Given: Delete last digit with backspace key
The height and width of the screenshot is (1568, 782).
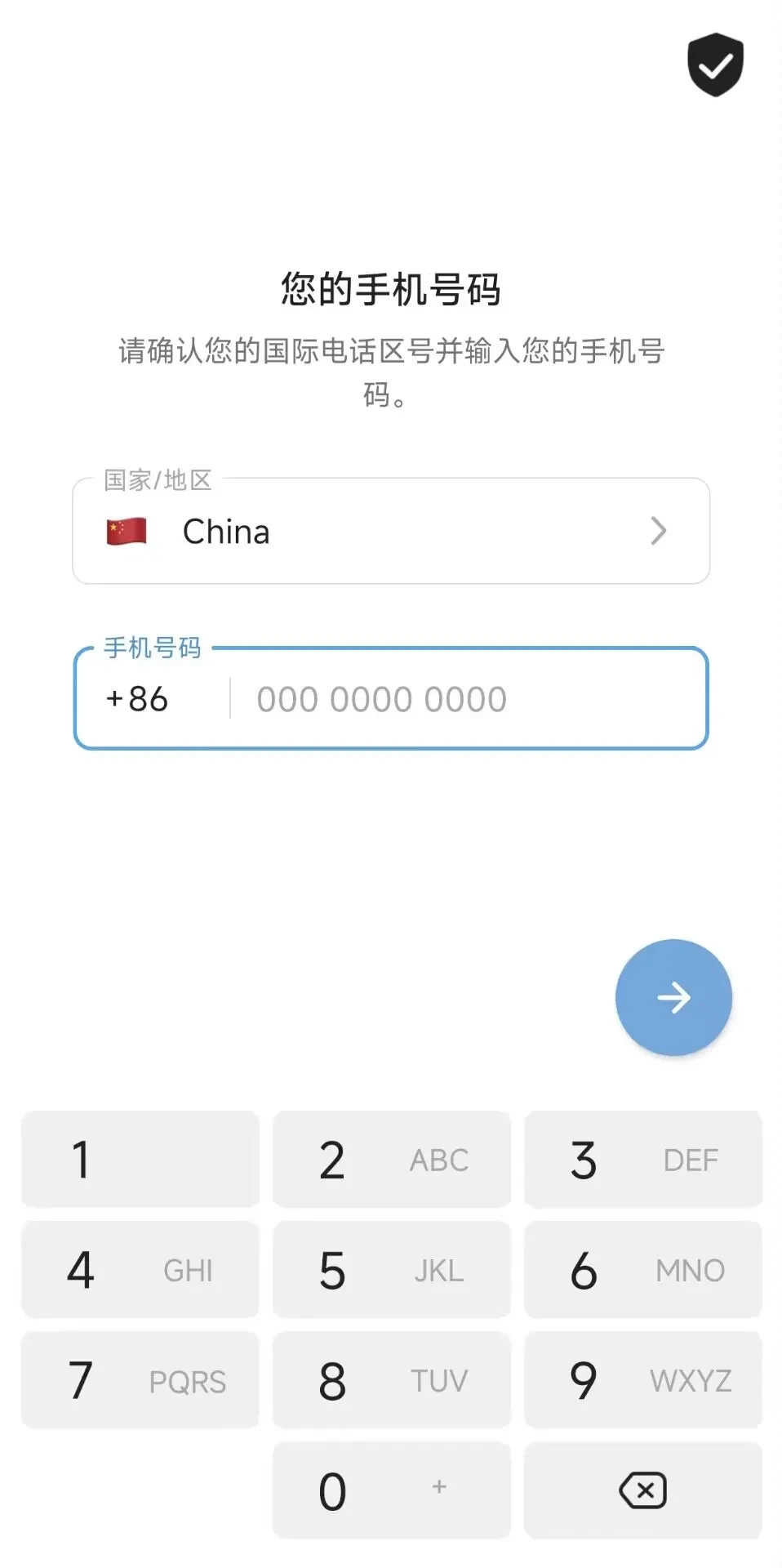Looking at the screenshot, I should tap(642, 1490).
